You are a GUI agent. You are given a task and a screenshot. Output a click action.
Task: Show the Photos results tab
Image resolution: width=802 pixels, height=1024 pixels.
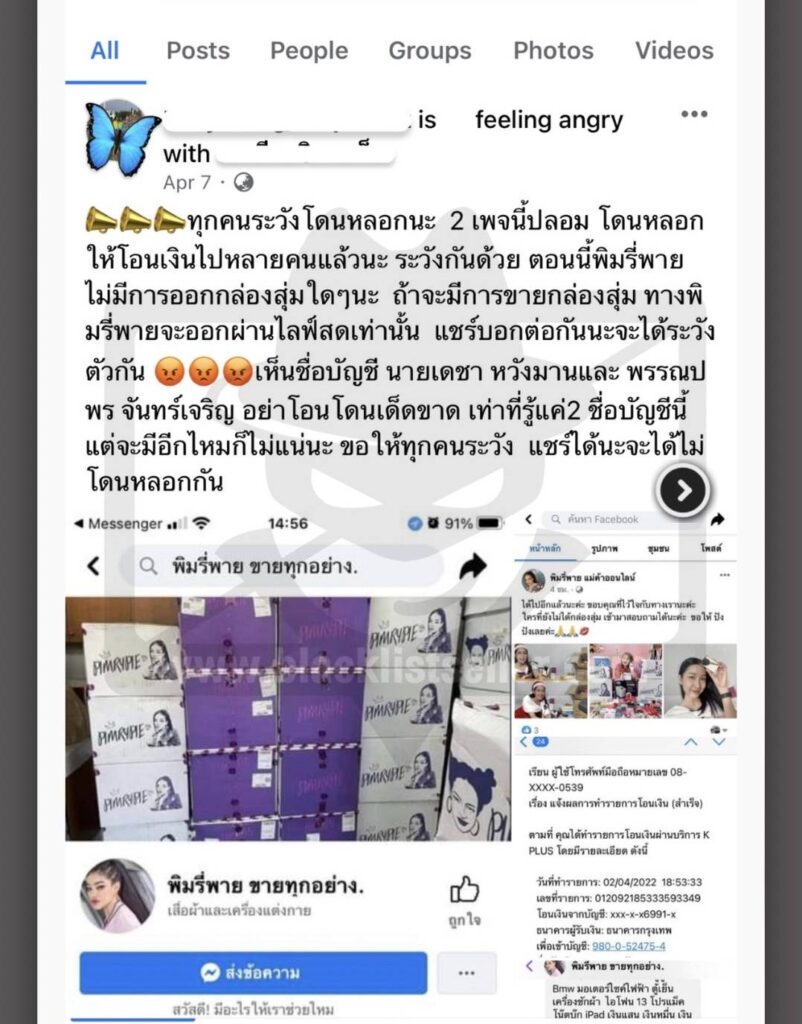click(553, 50)
